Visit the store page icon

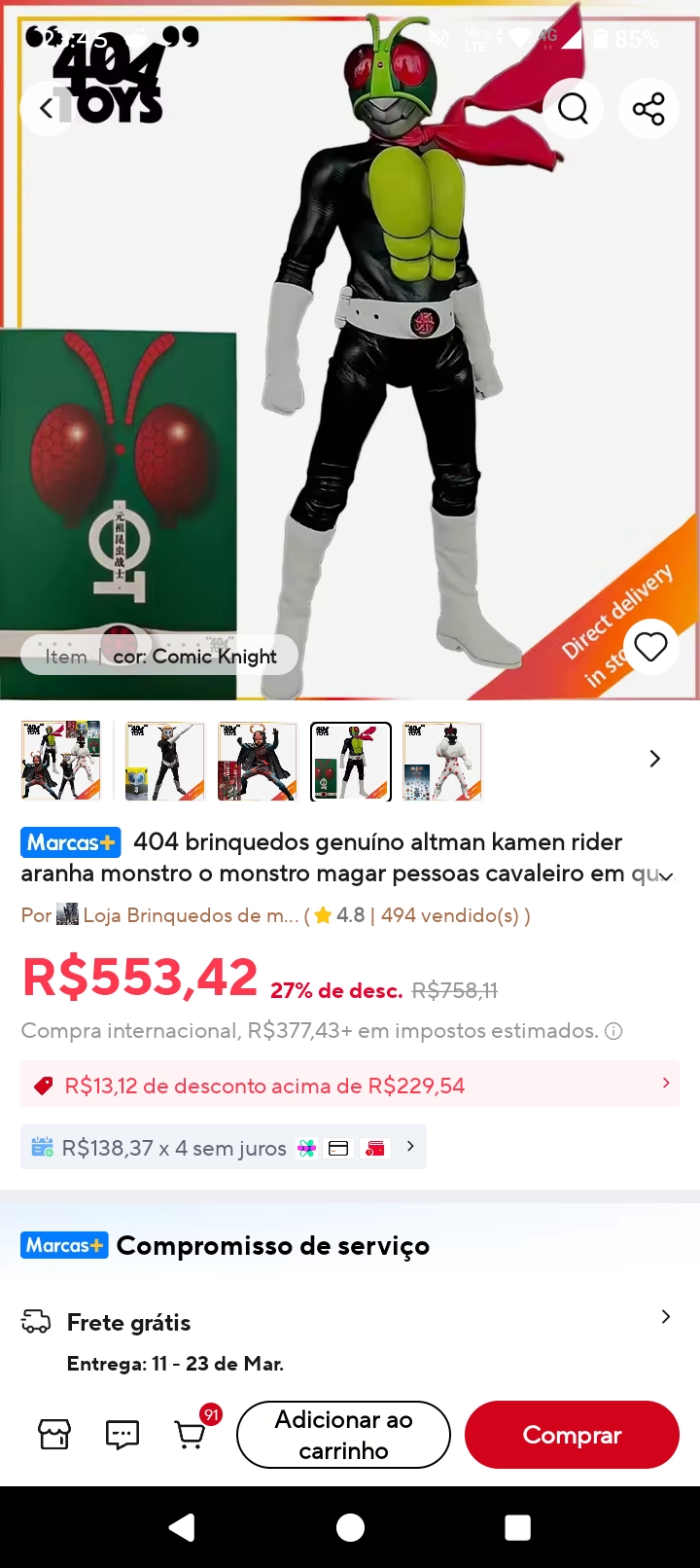point(54,1435)
